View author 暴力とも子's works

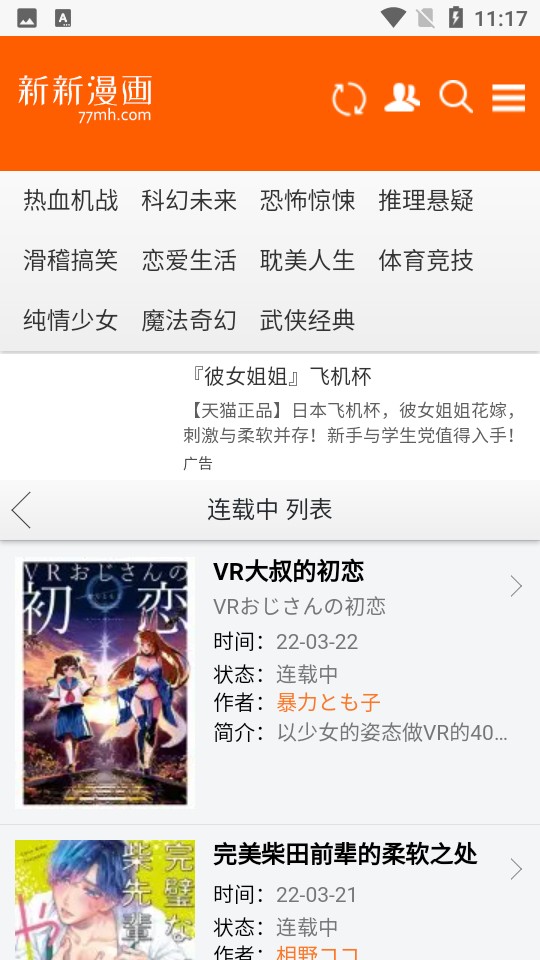coord(328,702)
